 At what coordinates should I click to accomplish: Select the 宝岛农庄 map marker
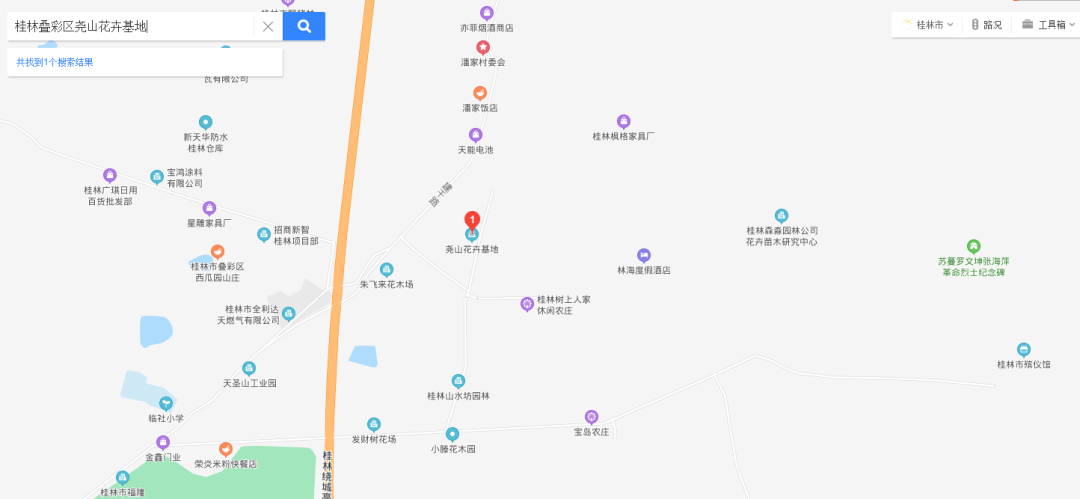(591, 417)
